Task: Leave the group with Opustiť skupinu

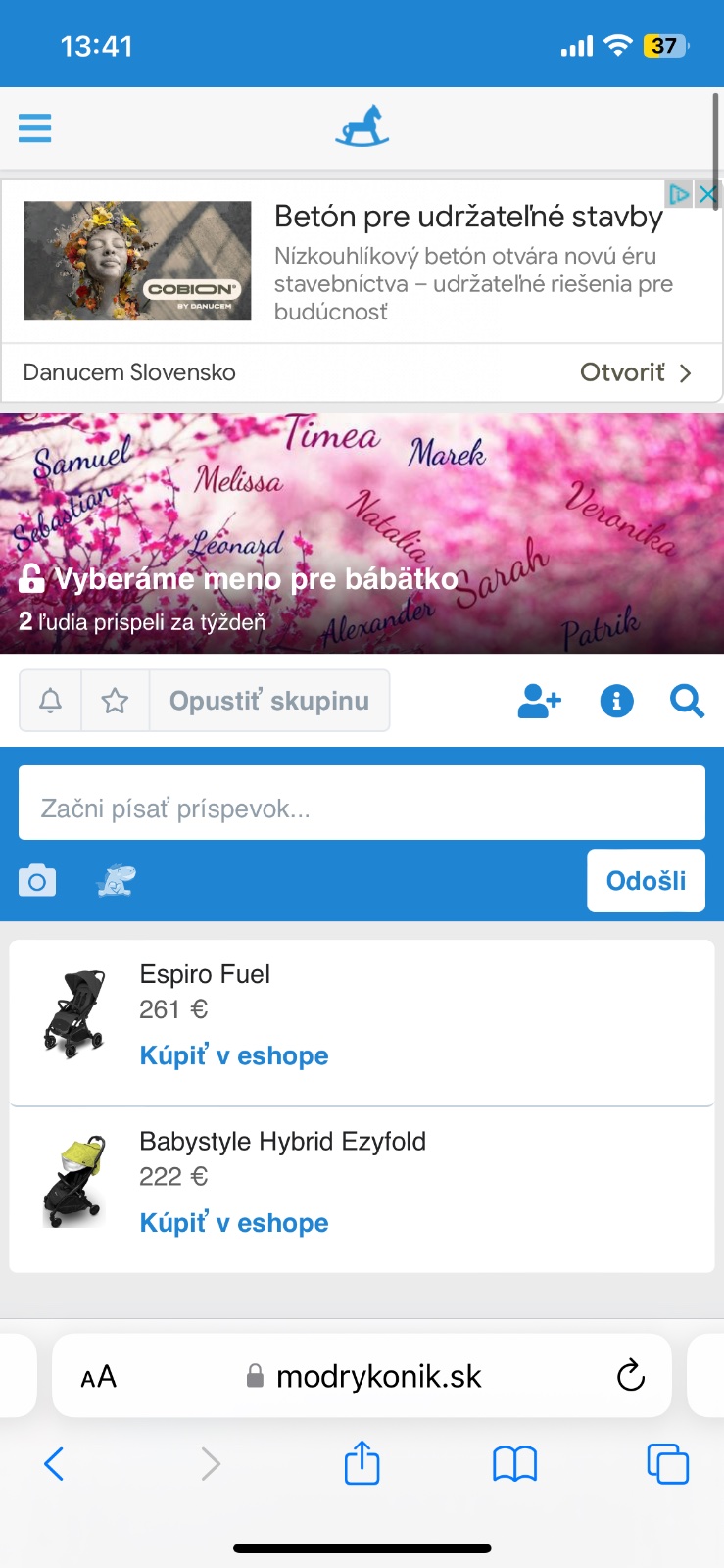Action: click(269, 701)
